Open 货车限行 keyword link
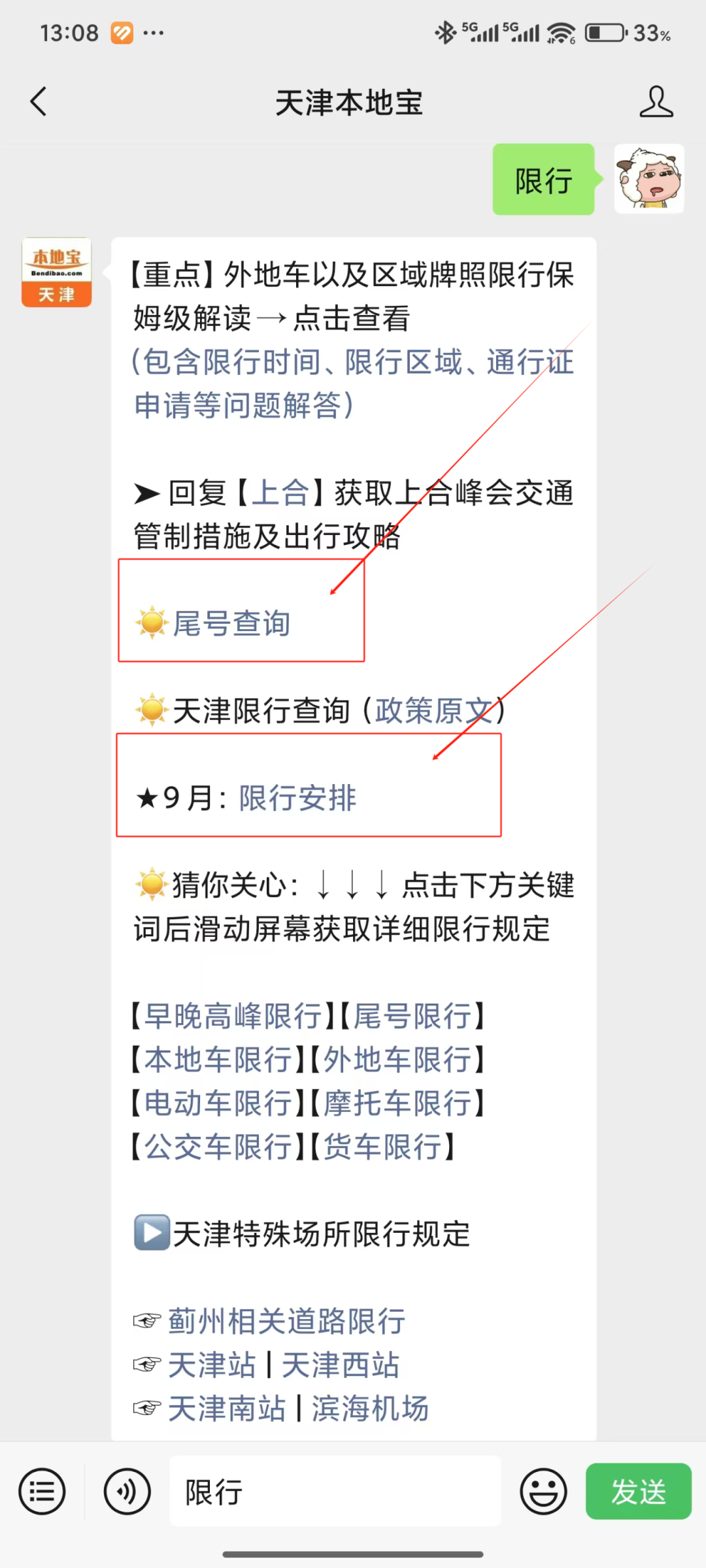Screen dimensions: 706x1568 (x=382, y=1147)
